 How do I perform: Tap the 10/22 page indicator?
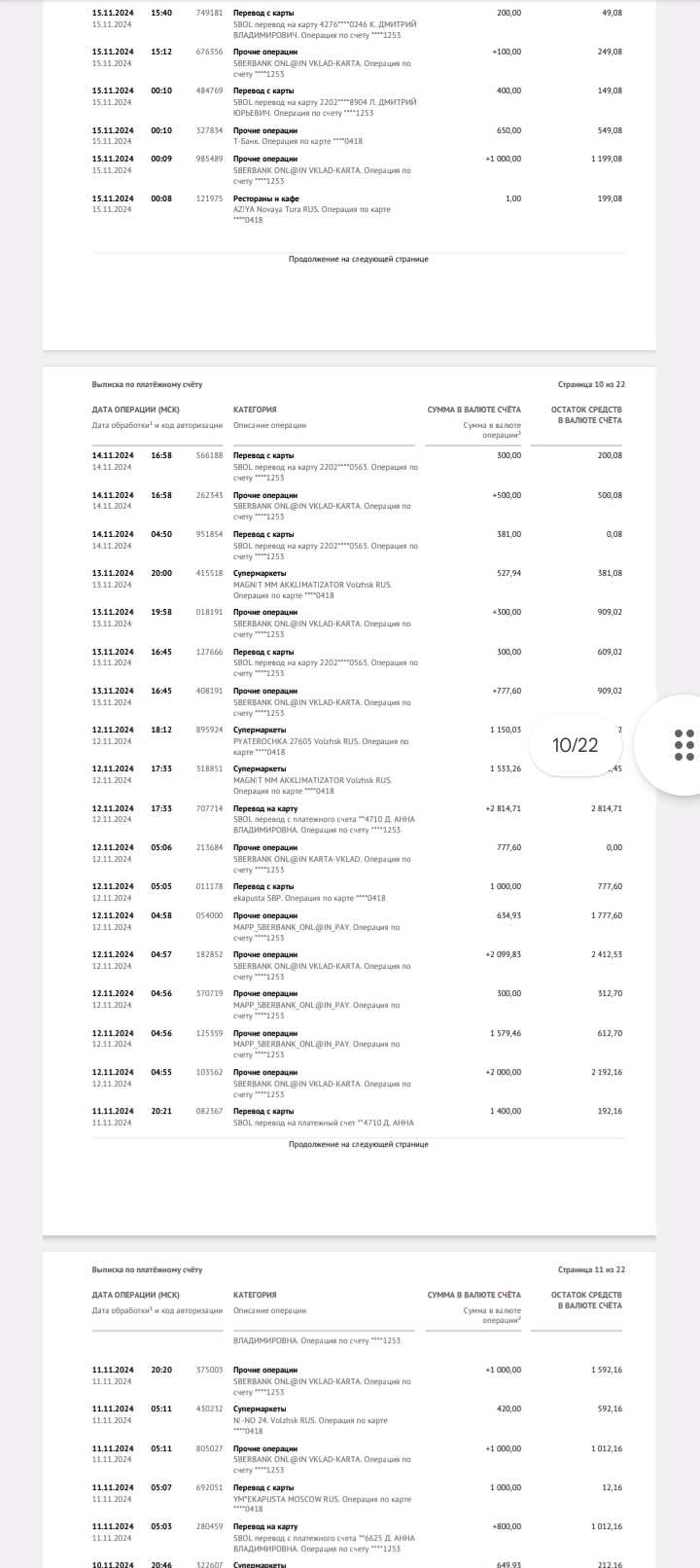[575, 745]
